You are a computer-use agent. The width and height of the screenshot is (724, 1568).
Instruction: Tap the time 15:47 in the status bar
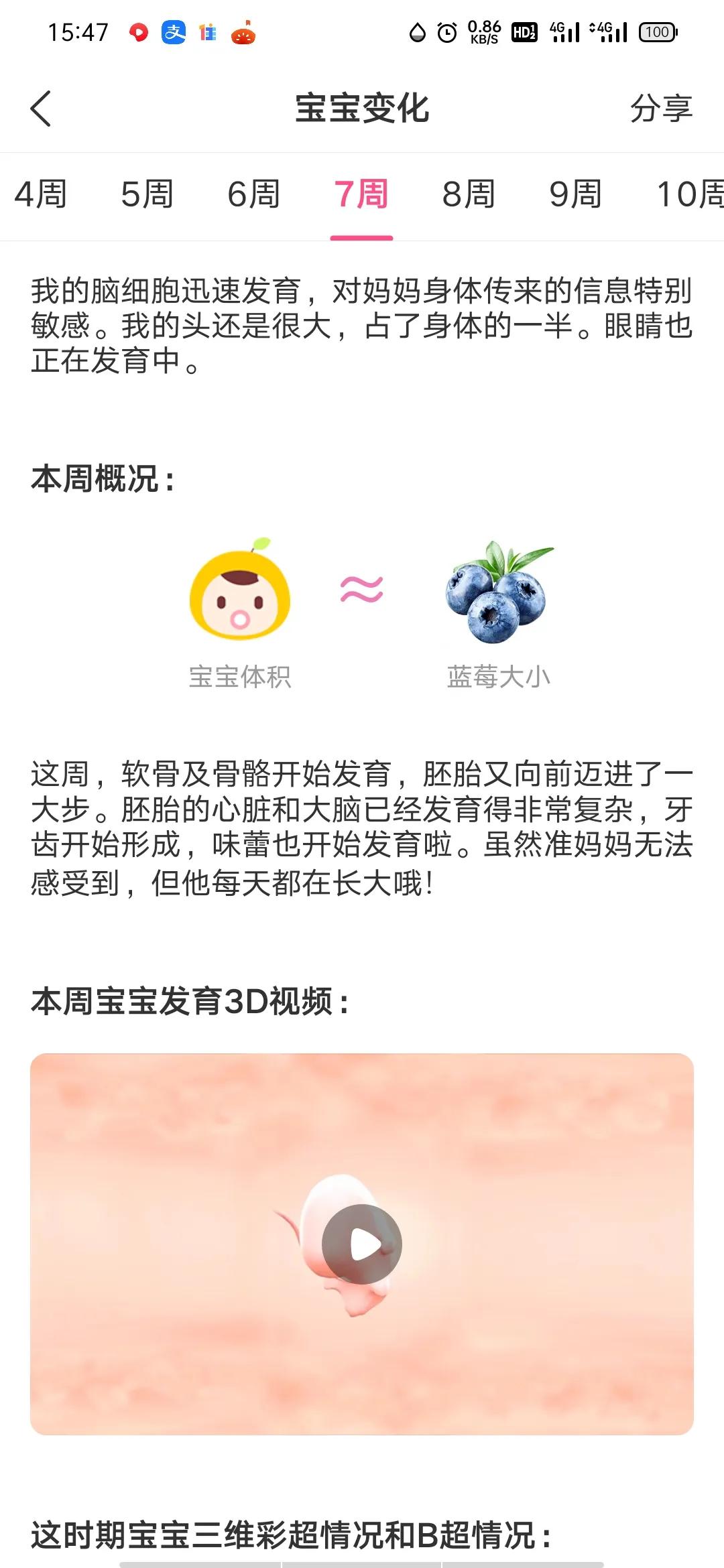[x=79, y=31]
